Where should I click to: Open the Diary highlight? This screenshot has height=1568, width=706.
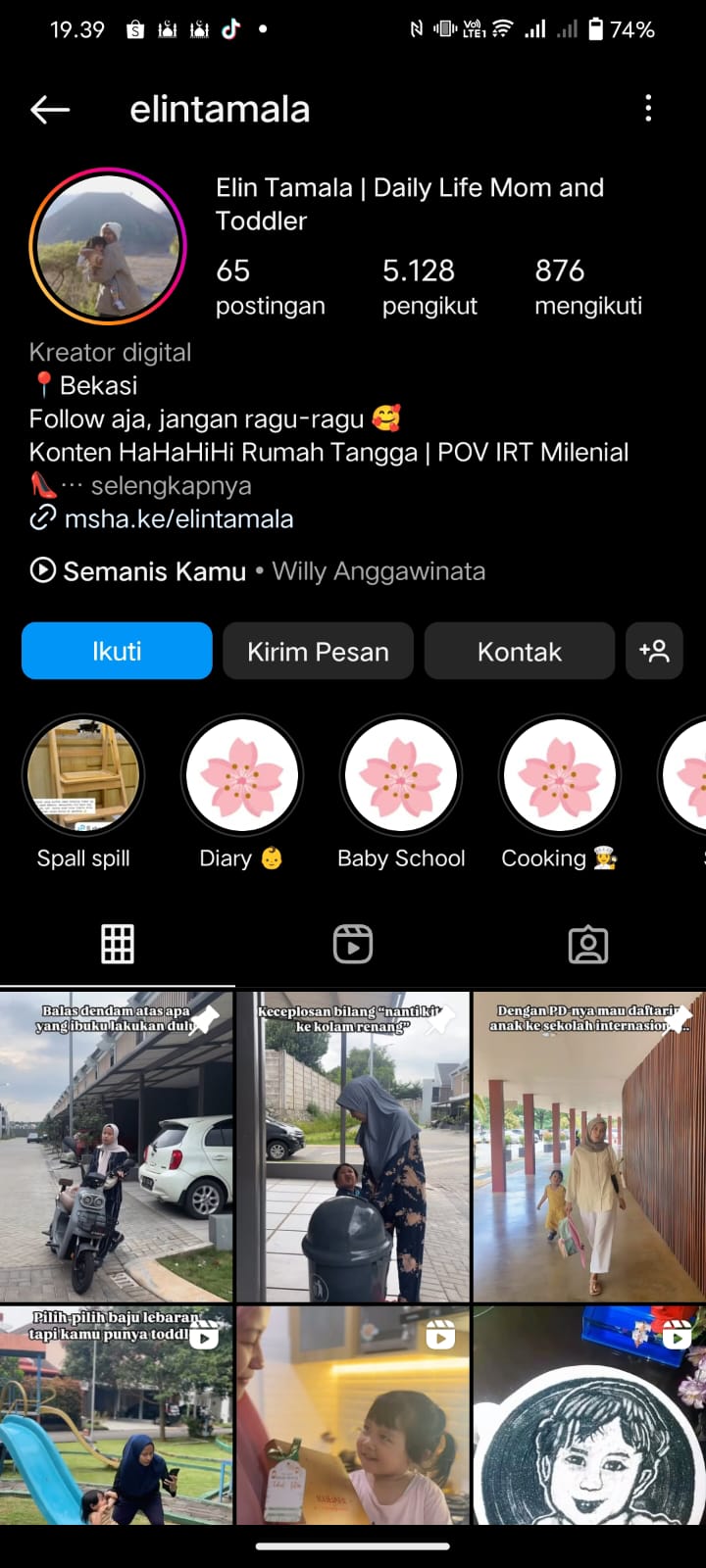coord(242,776)
